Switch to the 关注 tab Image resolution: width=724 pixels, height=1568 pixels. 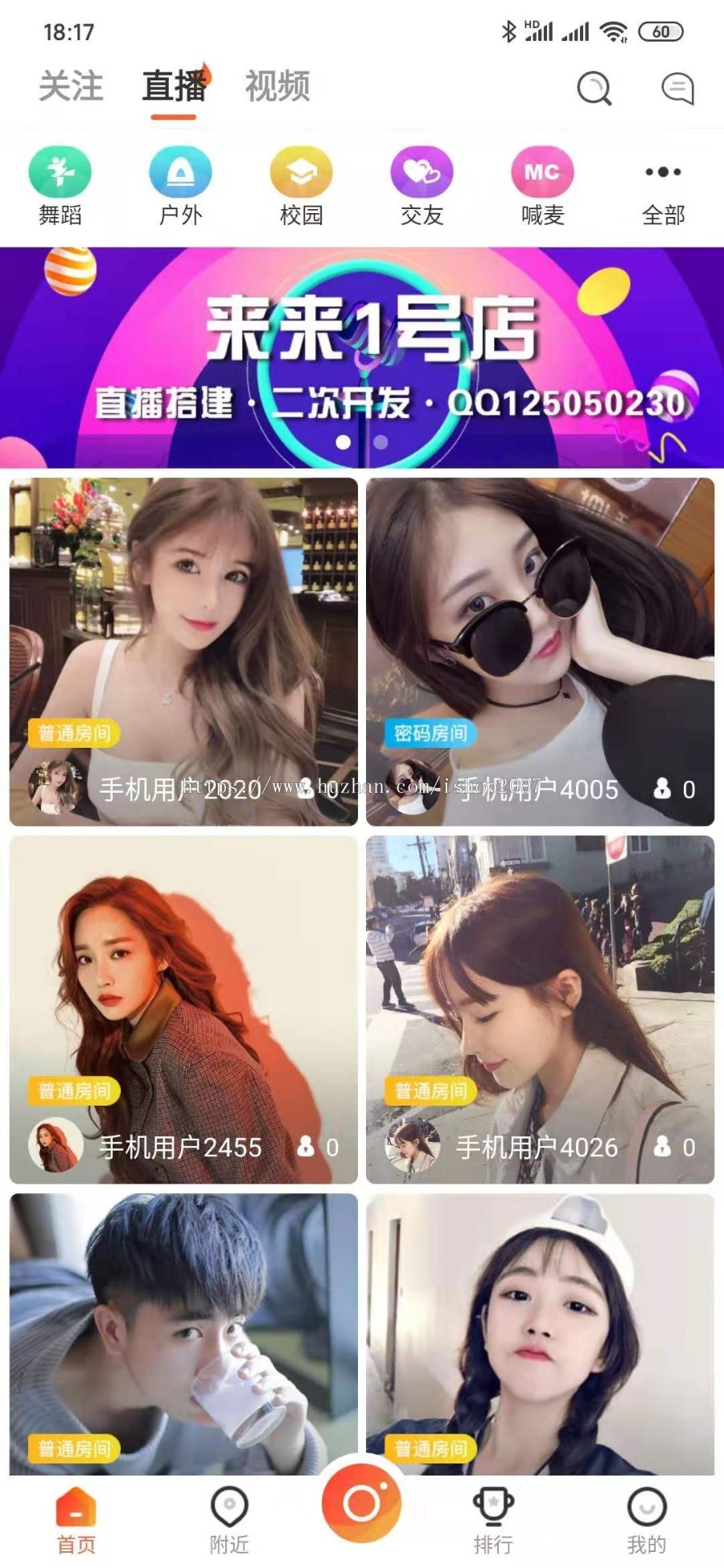[71, 86]
